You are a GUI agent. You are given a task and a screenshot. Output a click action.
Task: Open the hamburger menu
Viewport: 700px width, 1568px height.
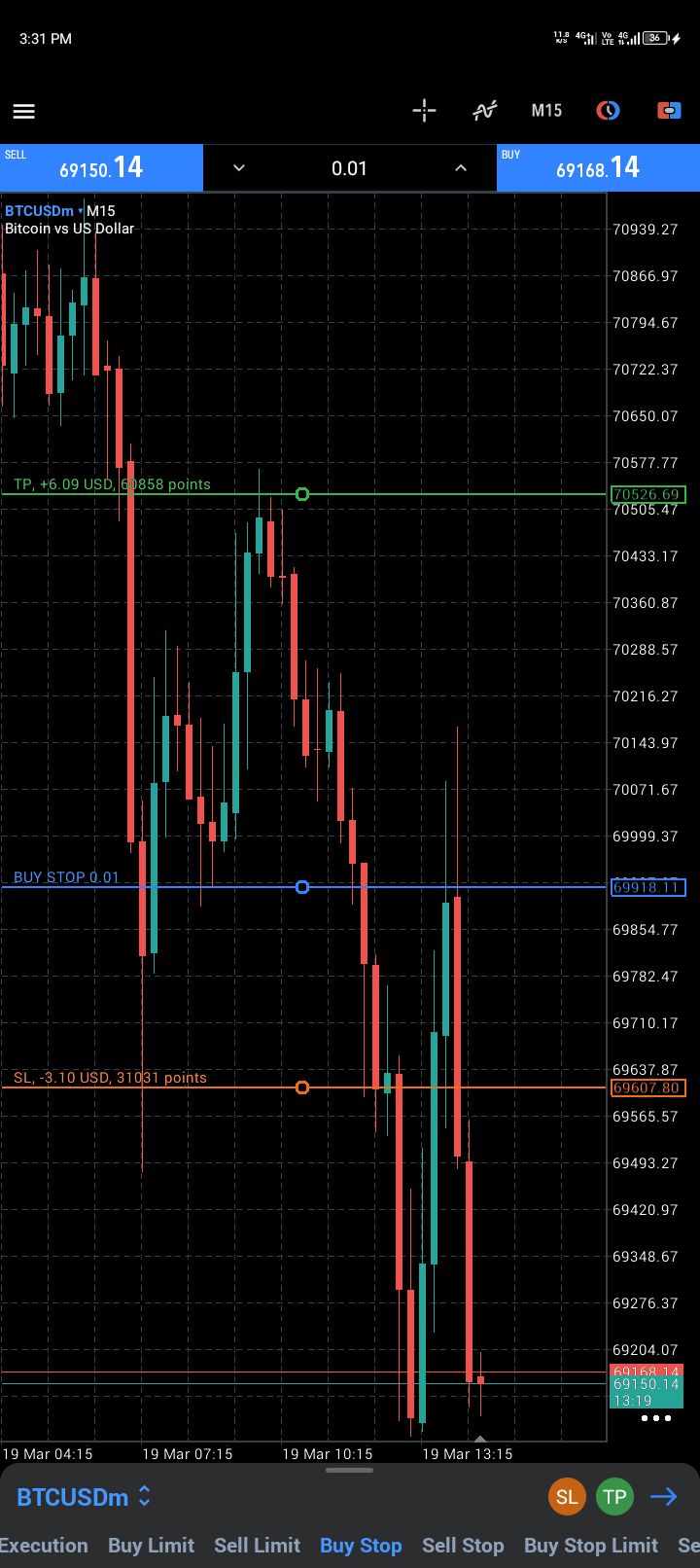coord(24,111)
